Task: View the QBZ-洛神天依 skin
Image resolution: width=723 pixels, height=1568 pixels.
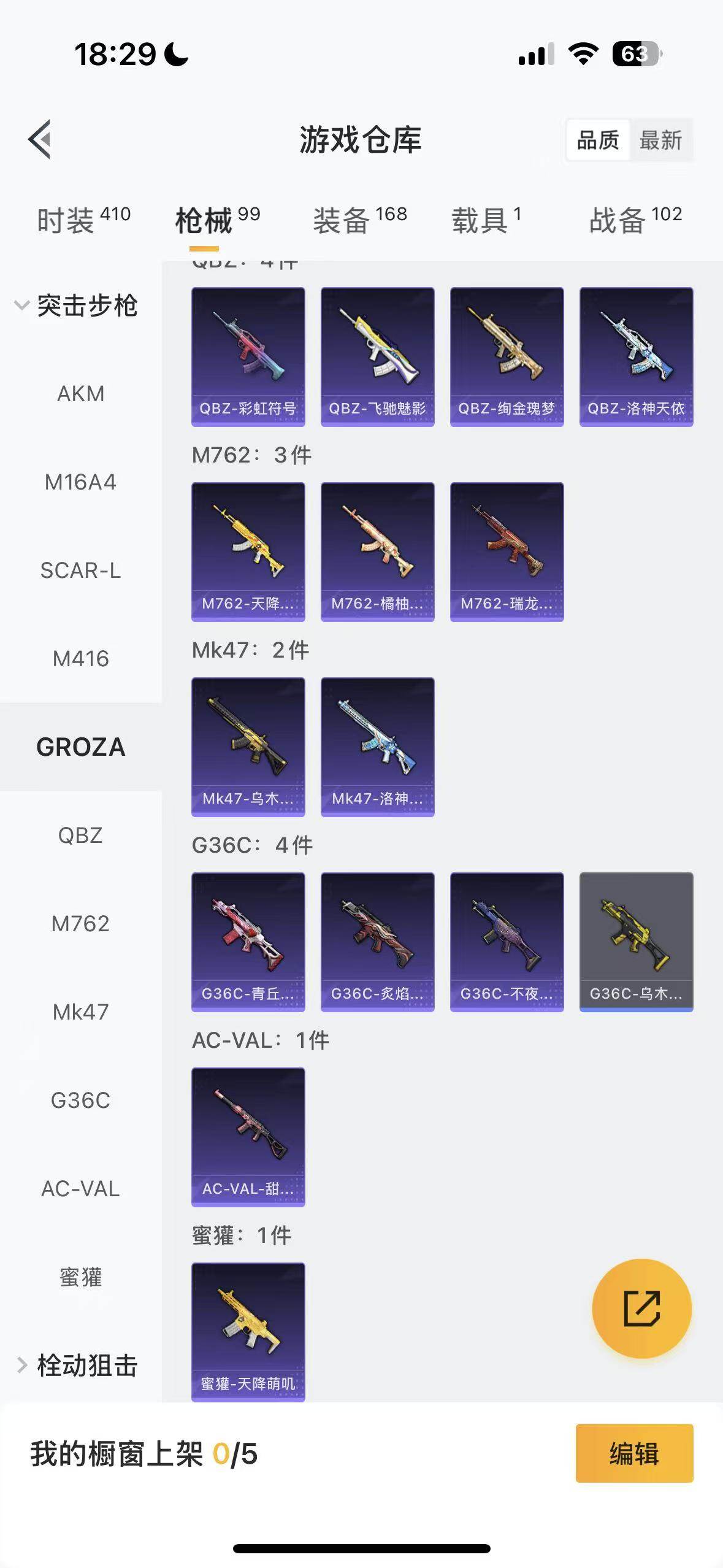Action: click(x=636, y=356)
